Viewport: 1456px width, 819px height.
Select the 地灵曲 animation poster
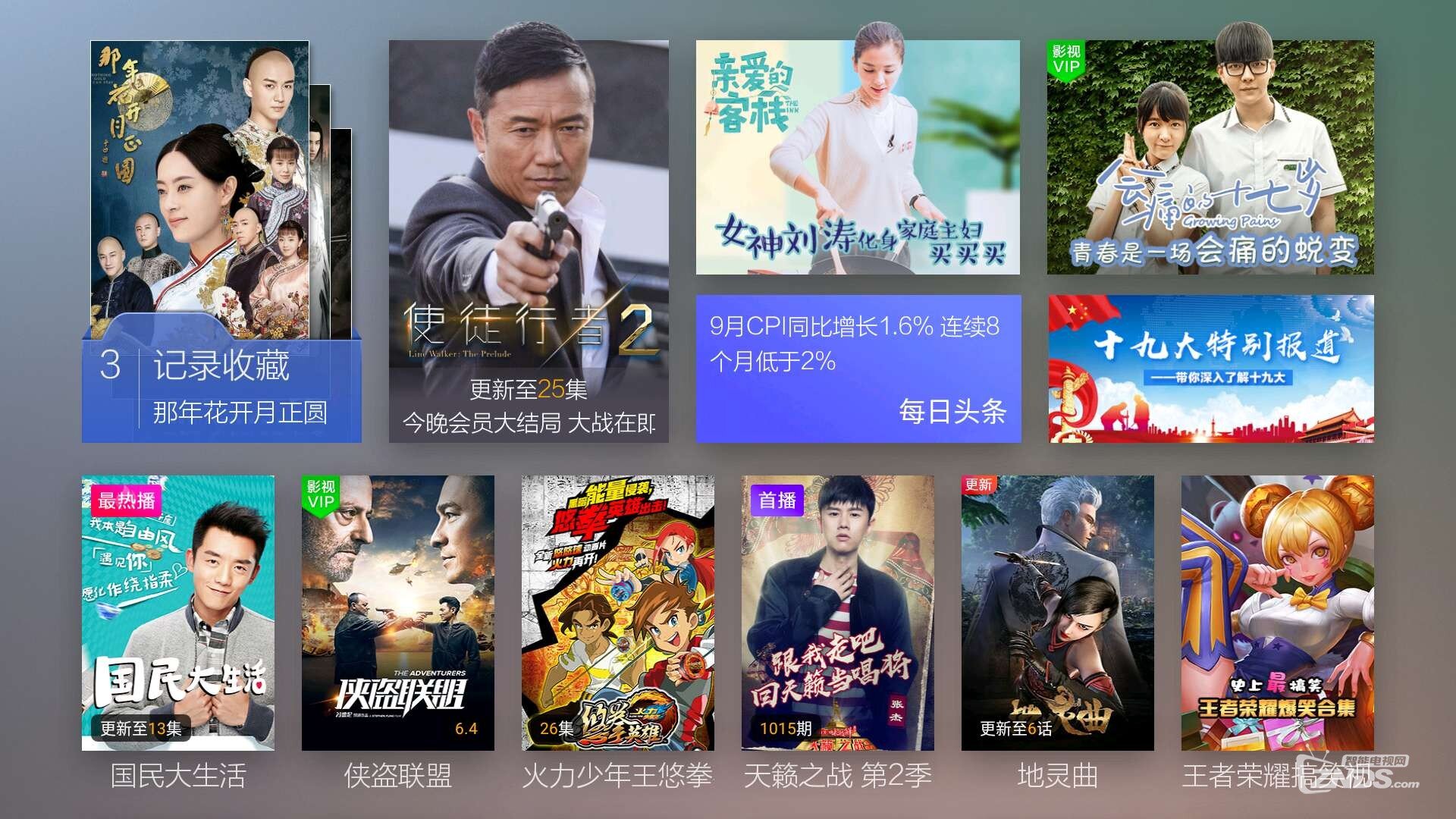(1057, 613)
